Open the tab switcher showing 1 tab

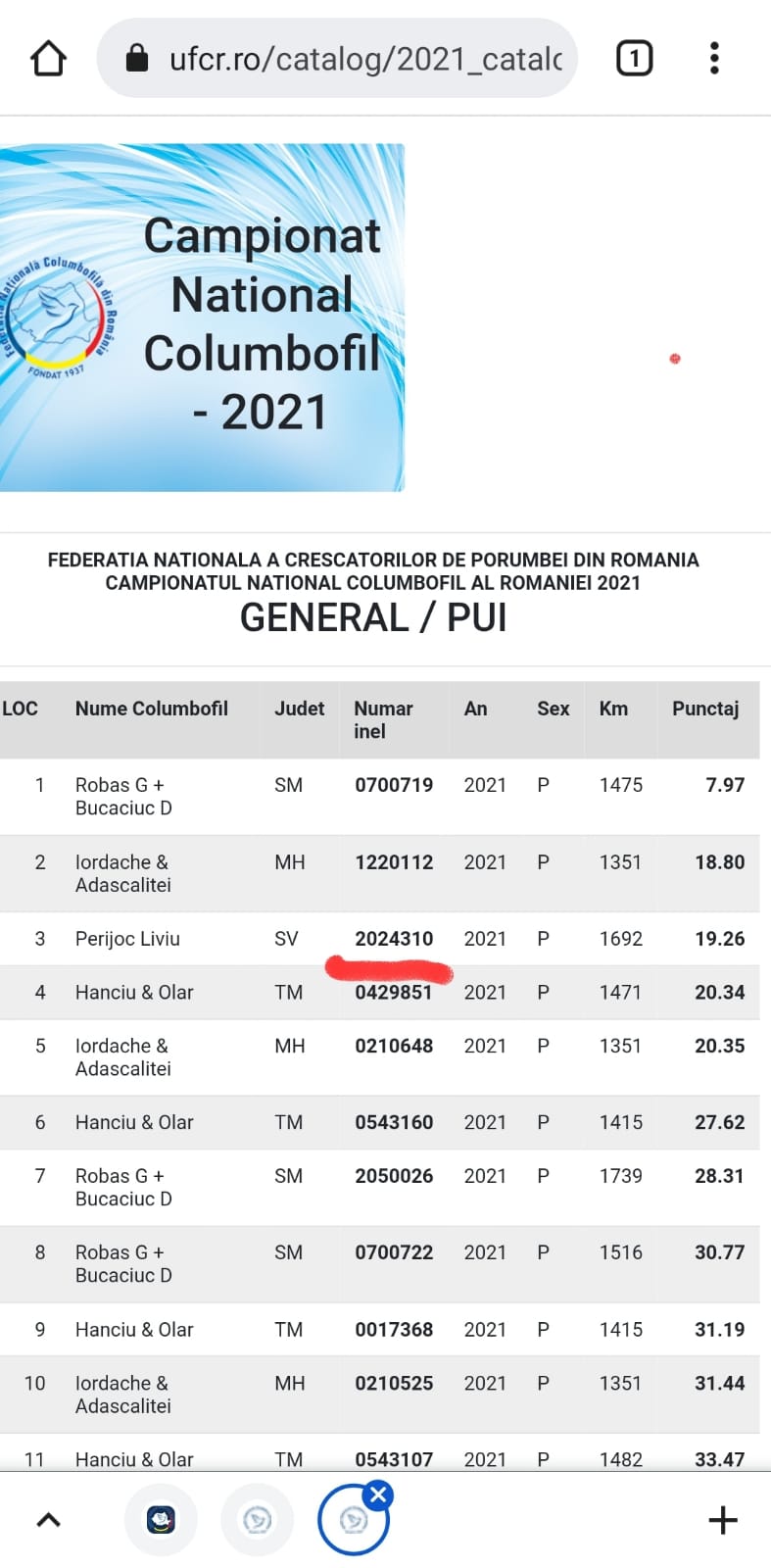[634, 59]
